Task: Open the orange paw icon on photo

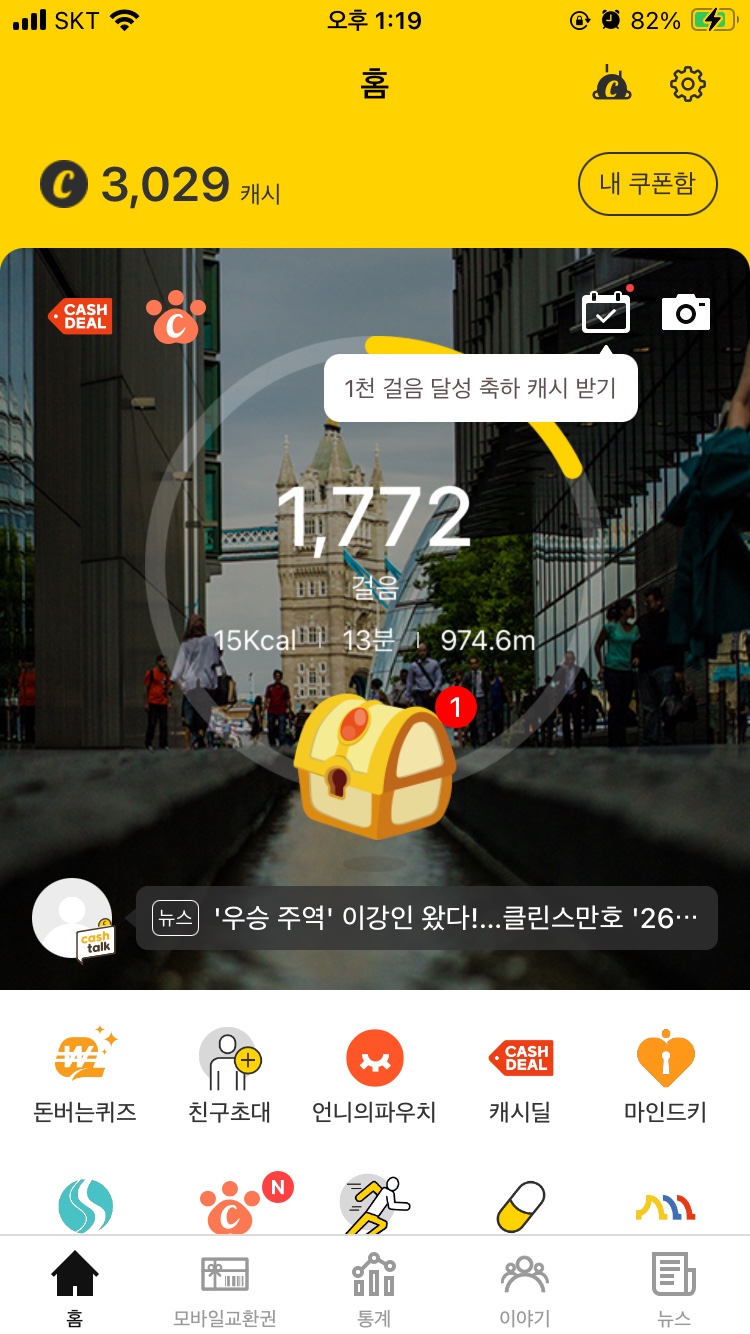Action: 176,320
